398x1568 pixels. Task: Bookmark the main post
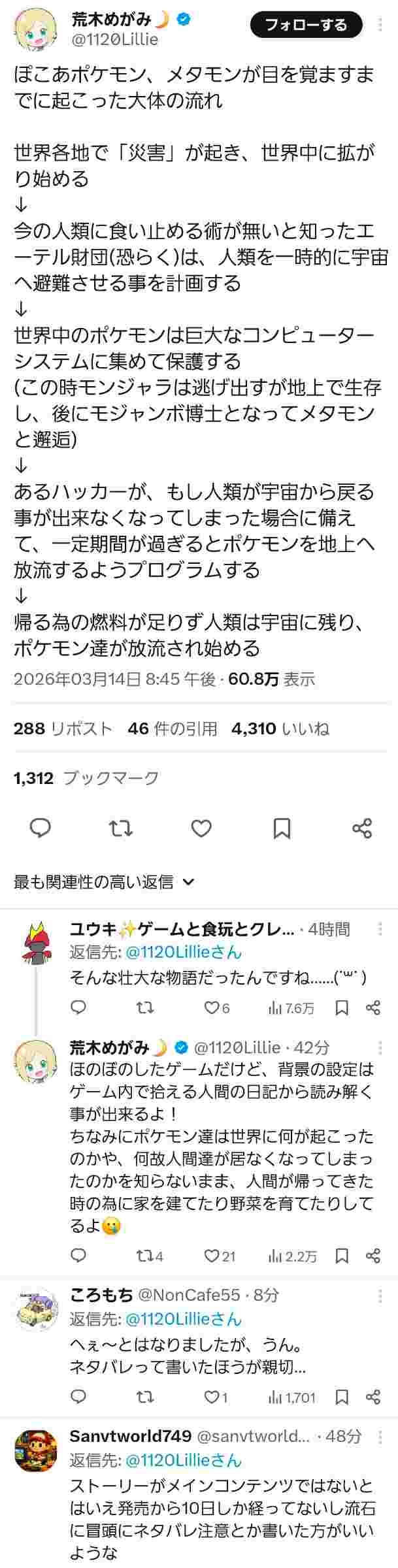pos(282,828)
